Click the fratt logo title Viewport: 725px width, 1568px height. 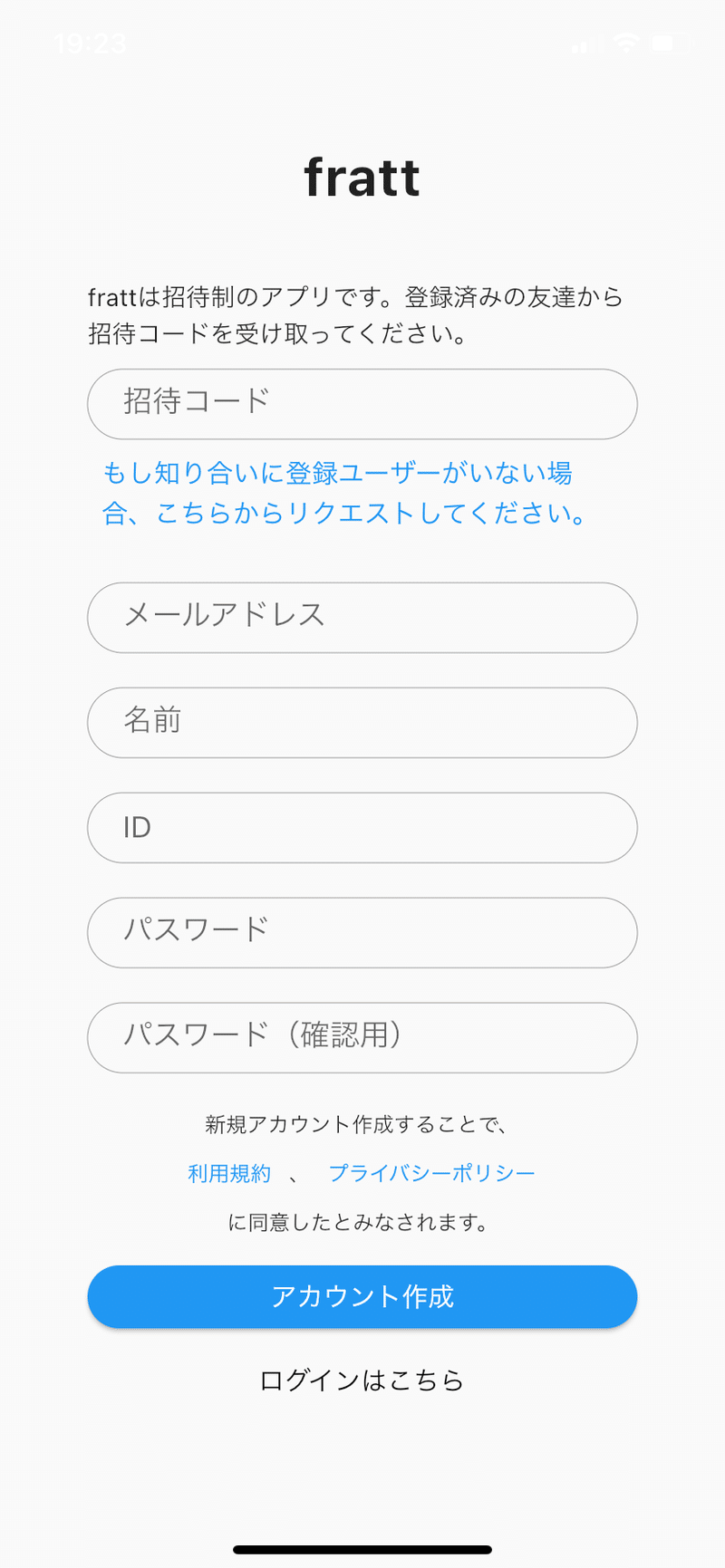pyautogui.click(x=362, y=178)
